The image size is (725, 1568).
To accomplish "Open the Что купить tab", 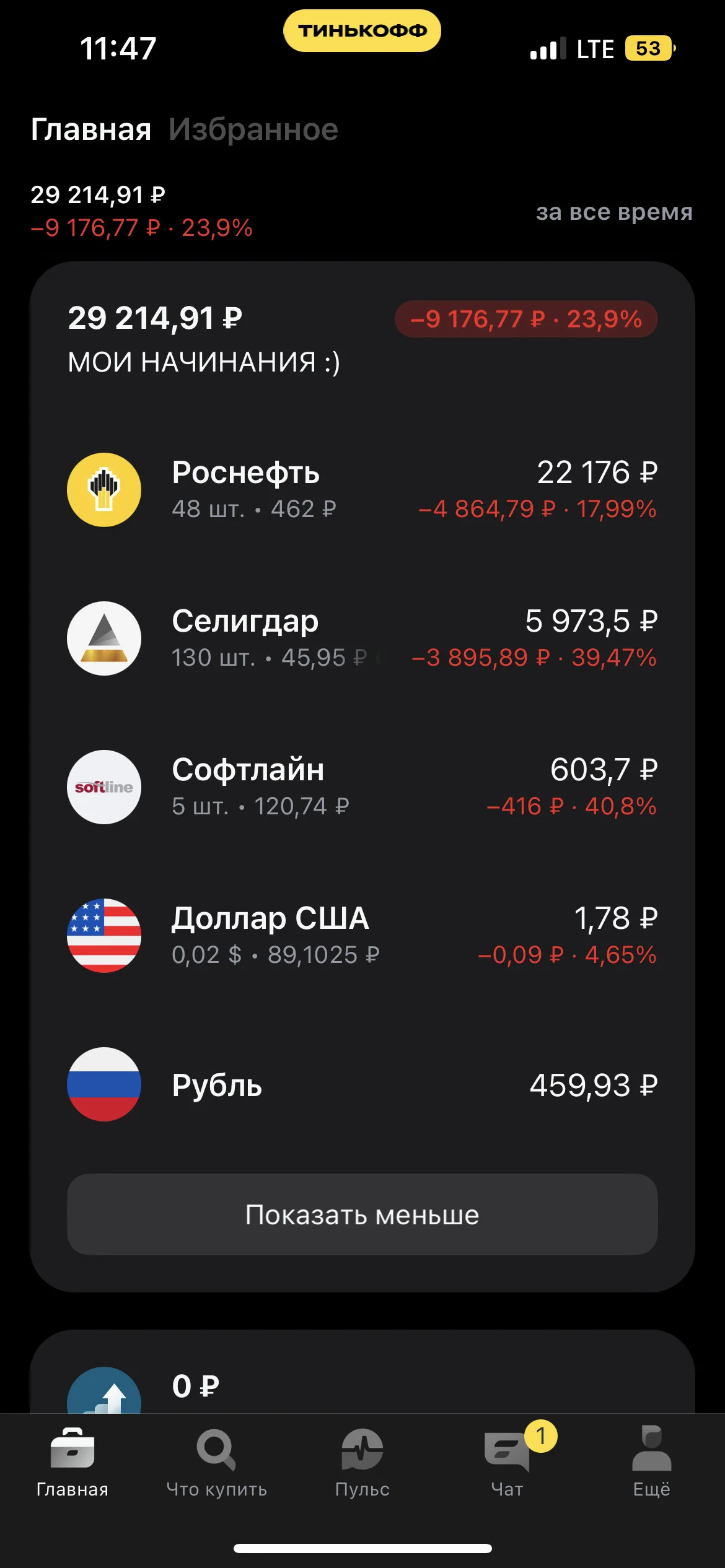I will click(x=216, y=1463).
